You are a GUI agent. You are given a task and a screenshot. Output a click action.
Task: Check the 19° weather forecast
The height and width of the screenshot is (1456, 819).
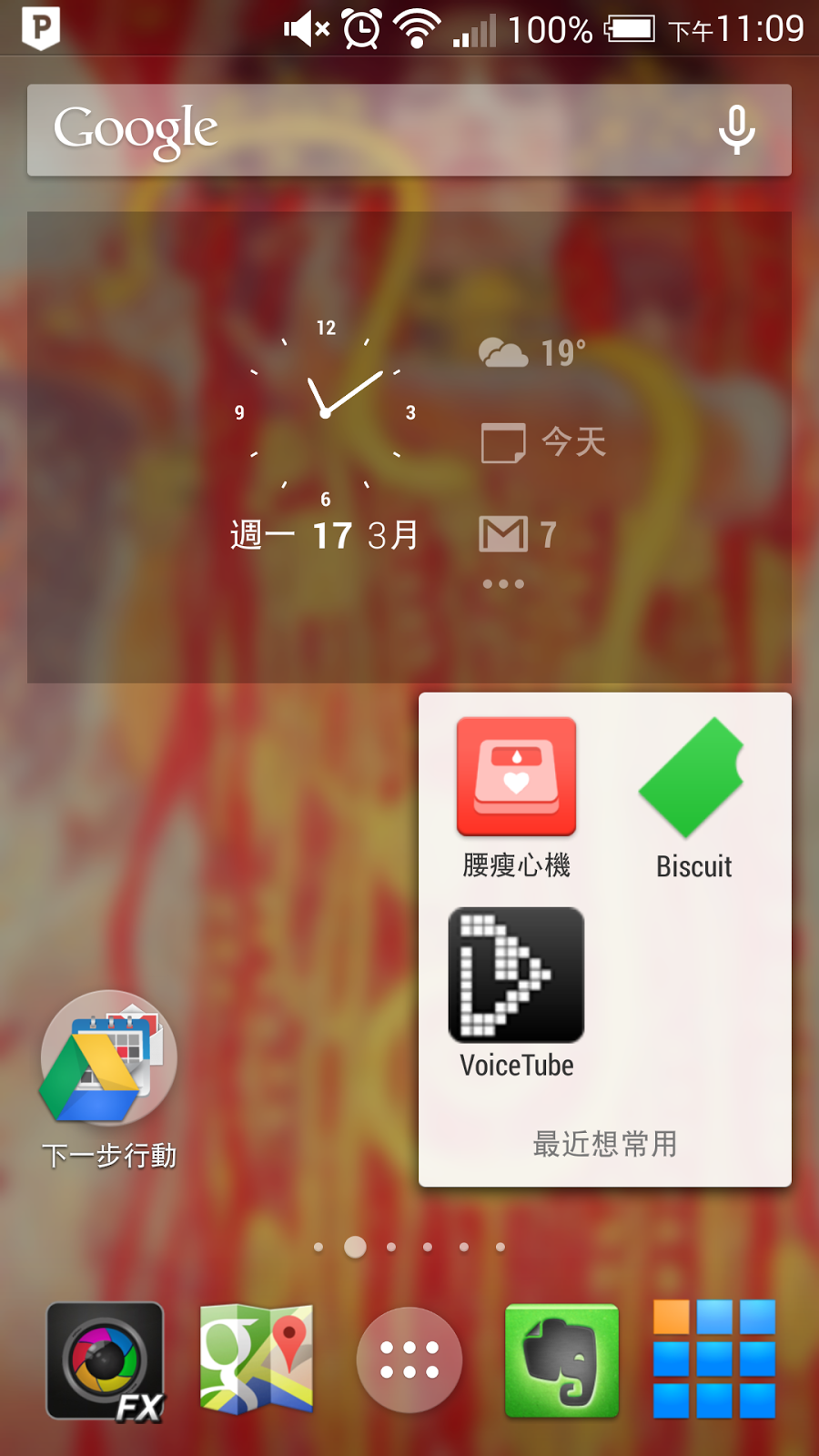pyautogui.click(x=534, y=352)
